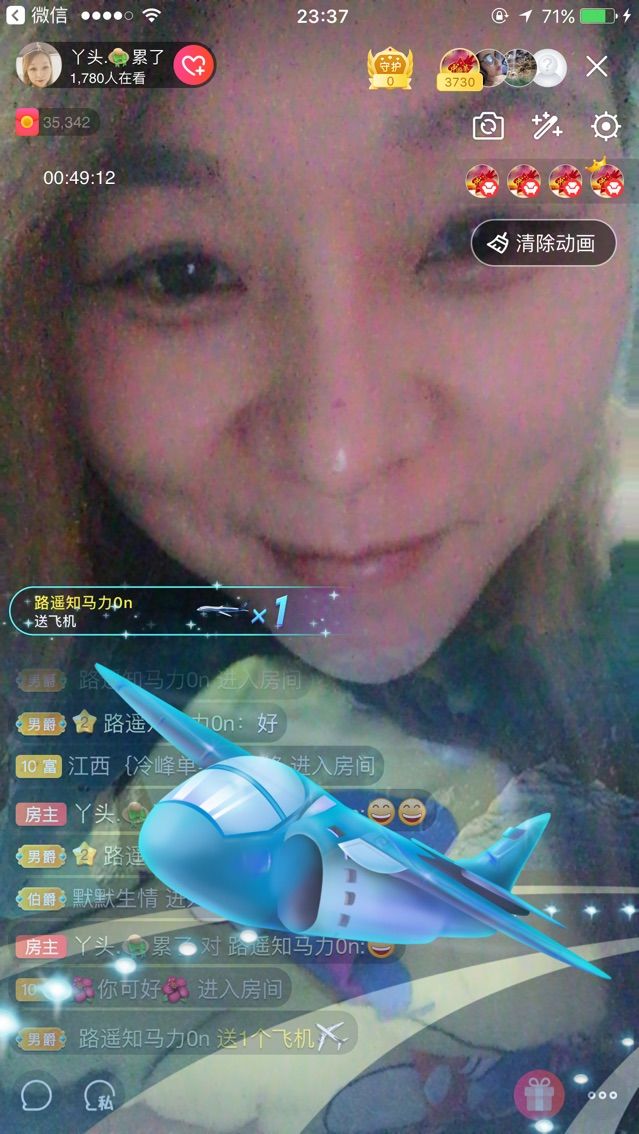
Task: Tap 清除动画 to clear animations
Action: pos(543,243)
